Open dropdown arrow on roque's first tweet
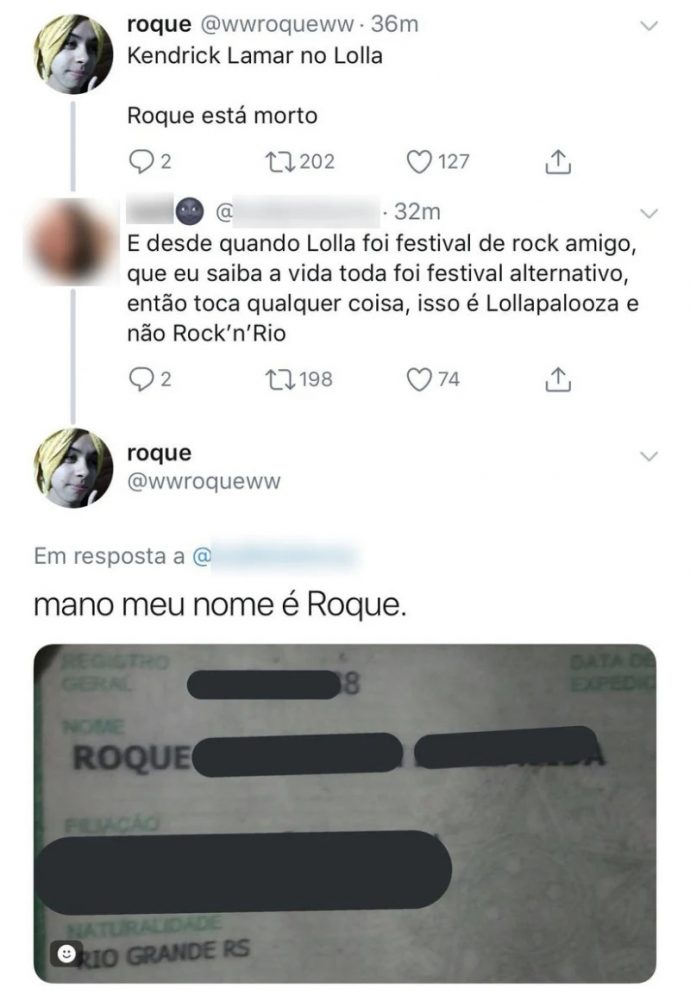The width and height of the screenshot is (690, 1007). pos(649,24)
